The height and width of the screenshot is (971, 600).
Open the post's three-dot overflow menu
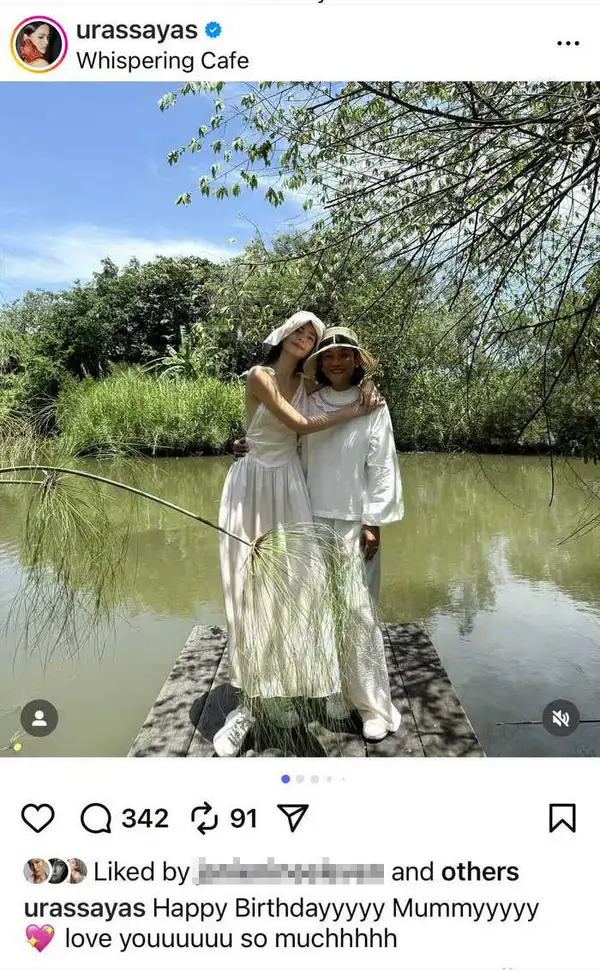(568, 44)
